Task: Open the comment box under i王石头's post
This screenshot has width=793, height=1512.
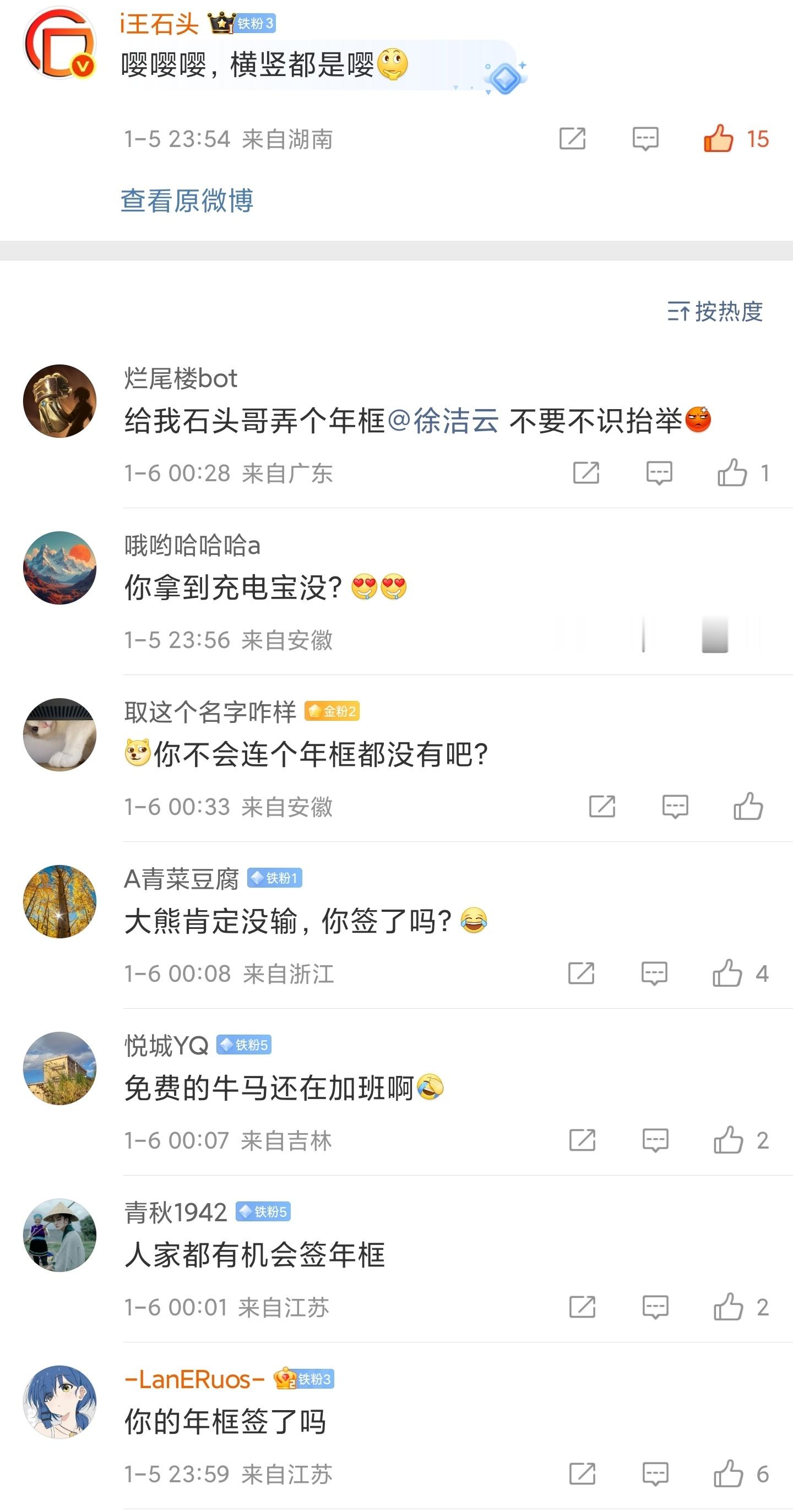Action: point(644,139)
